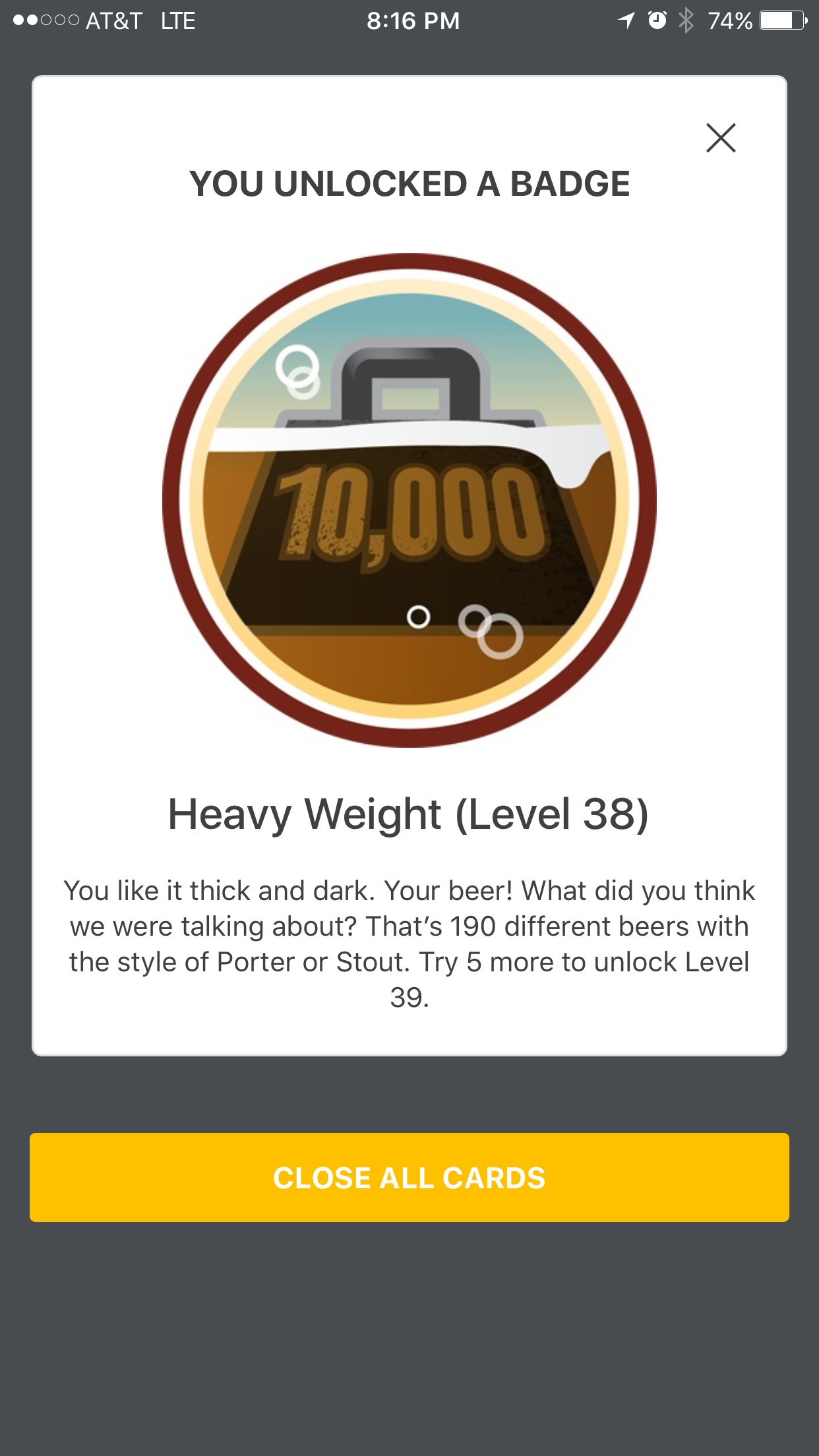Dismiss the badge card with the X

[721, 138]
